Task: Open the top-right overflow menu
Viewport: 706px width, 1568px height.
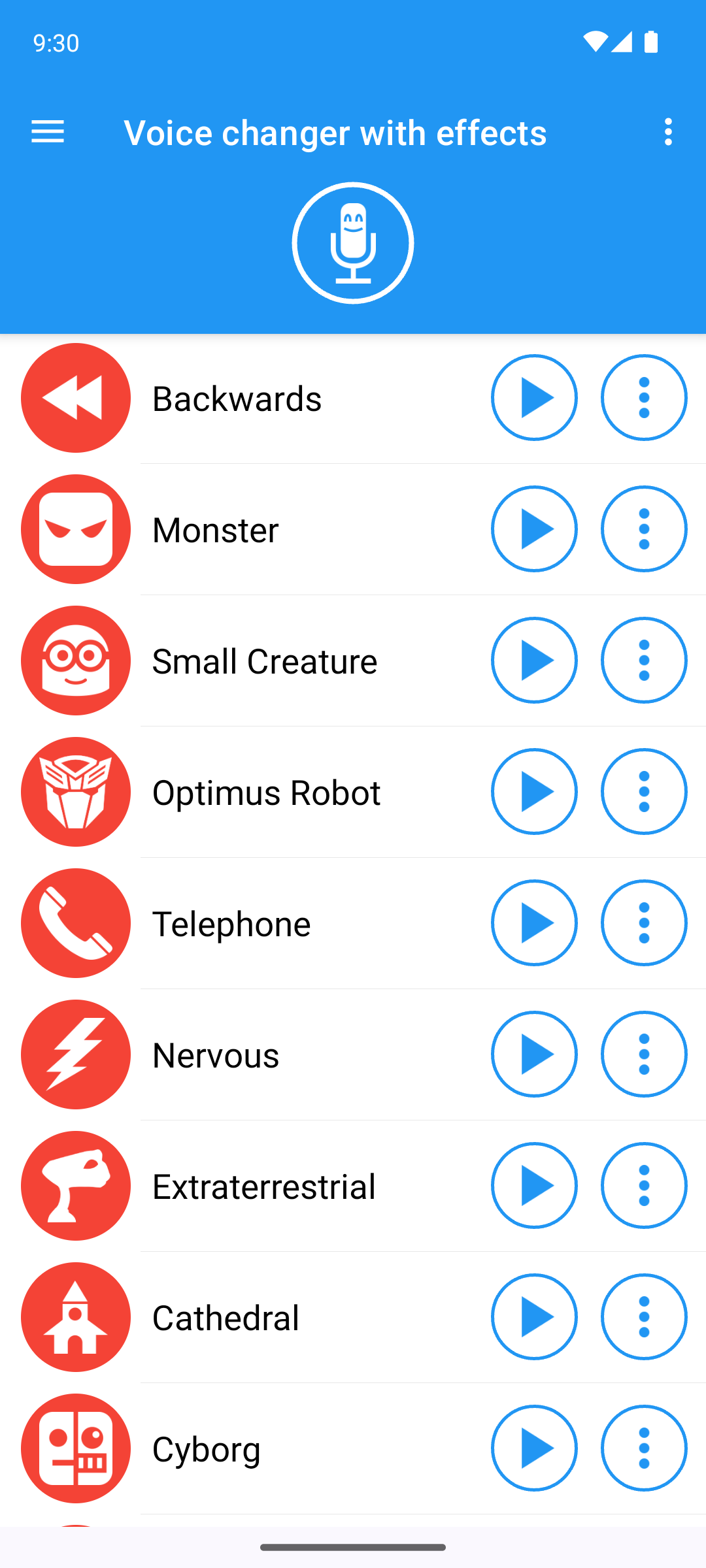Action: pyautogui.click(x=668, y=132)
